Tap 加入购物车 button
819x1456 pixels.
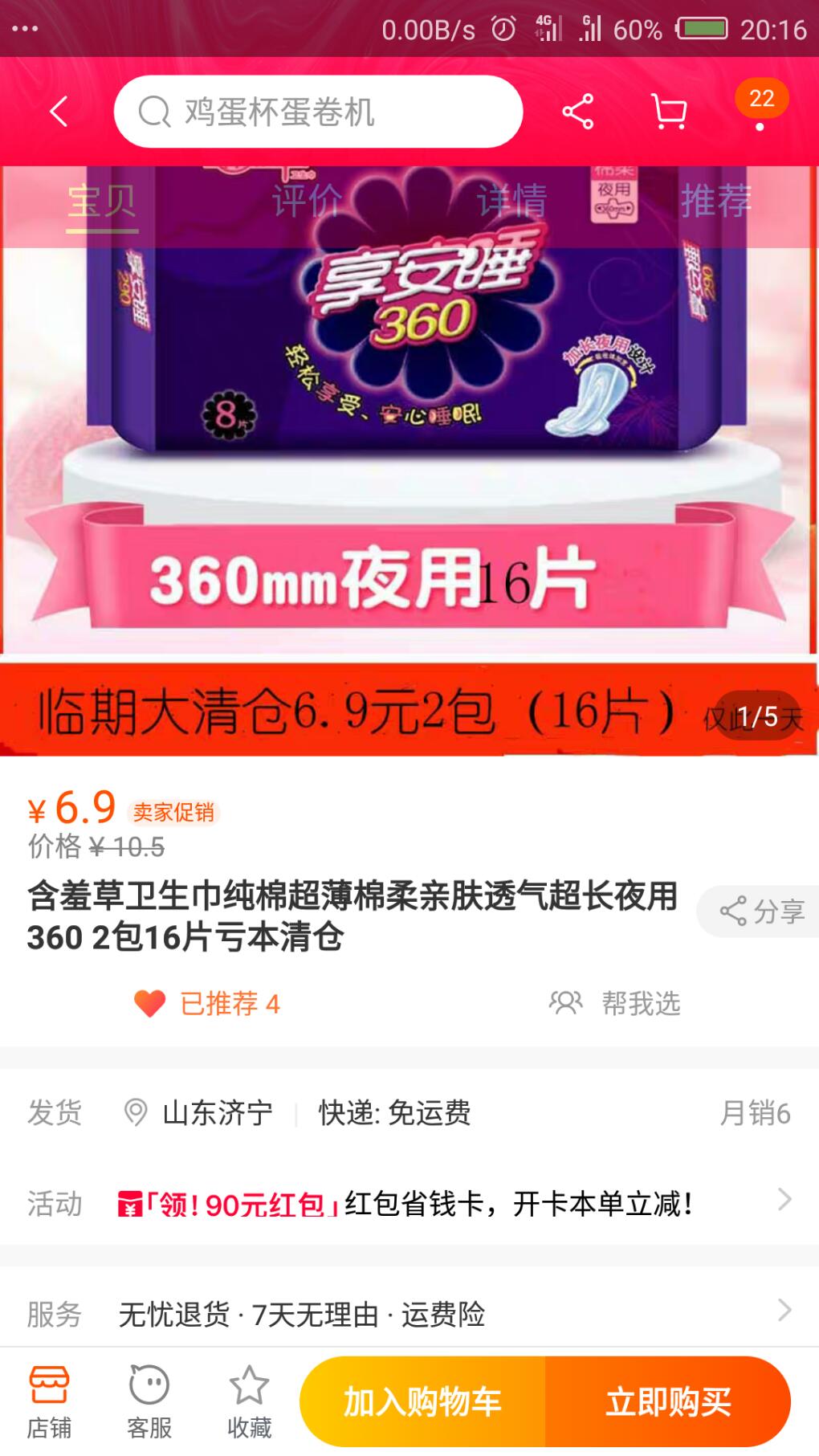point(422,1402)
